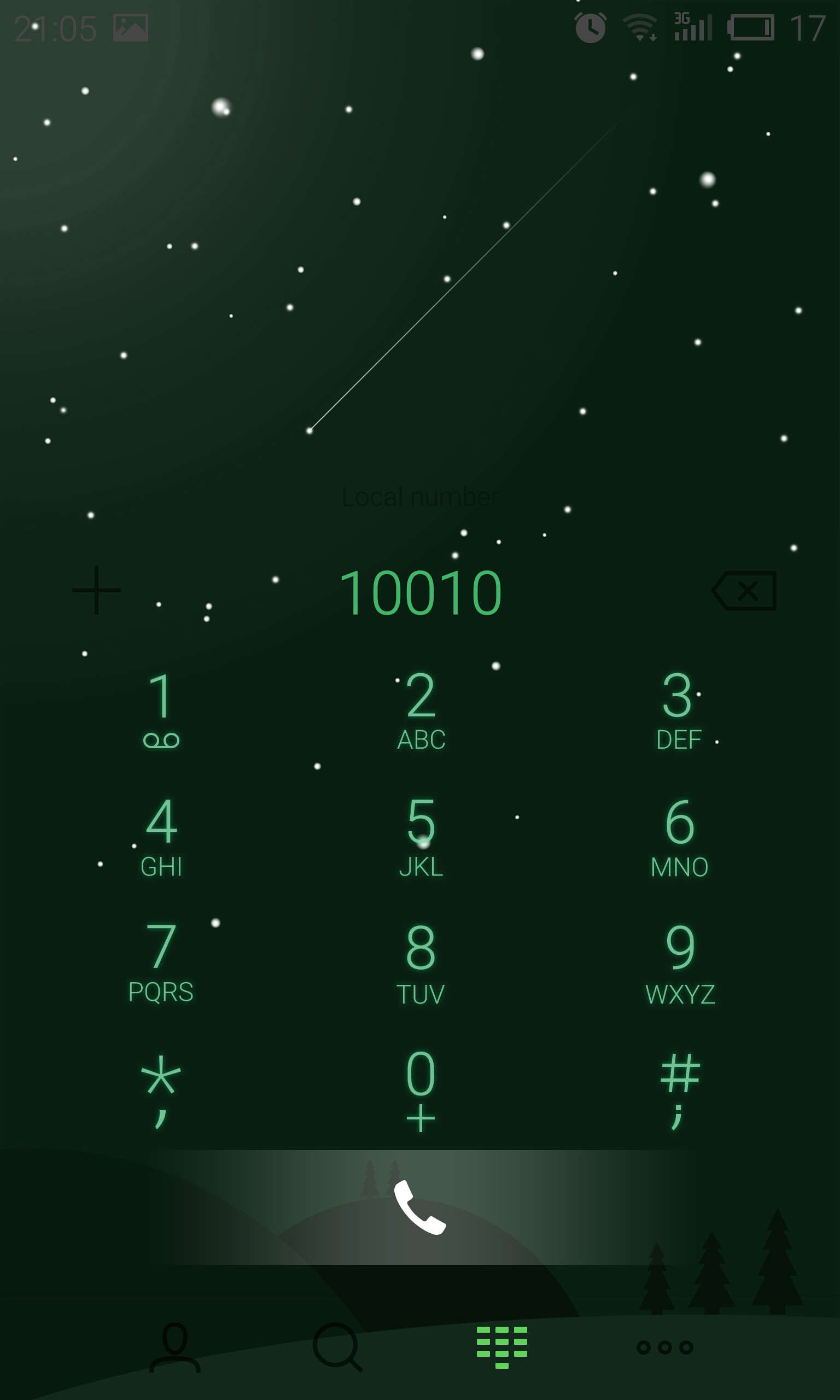
Task: Switch to the contacts tab
Action: (x=174, y=1347)
